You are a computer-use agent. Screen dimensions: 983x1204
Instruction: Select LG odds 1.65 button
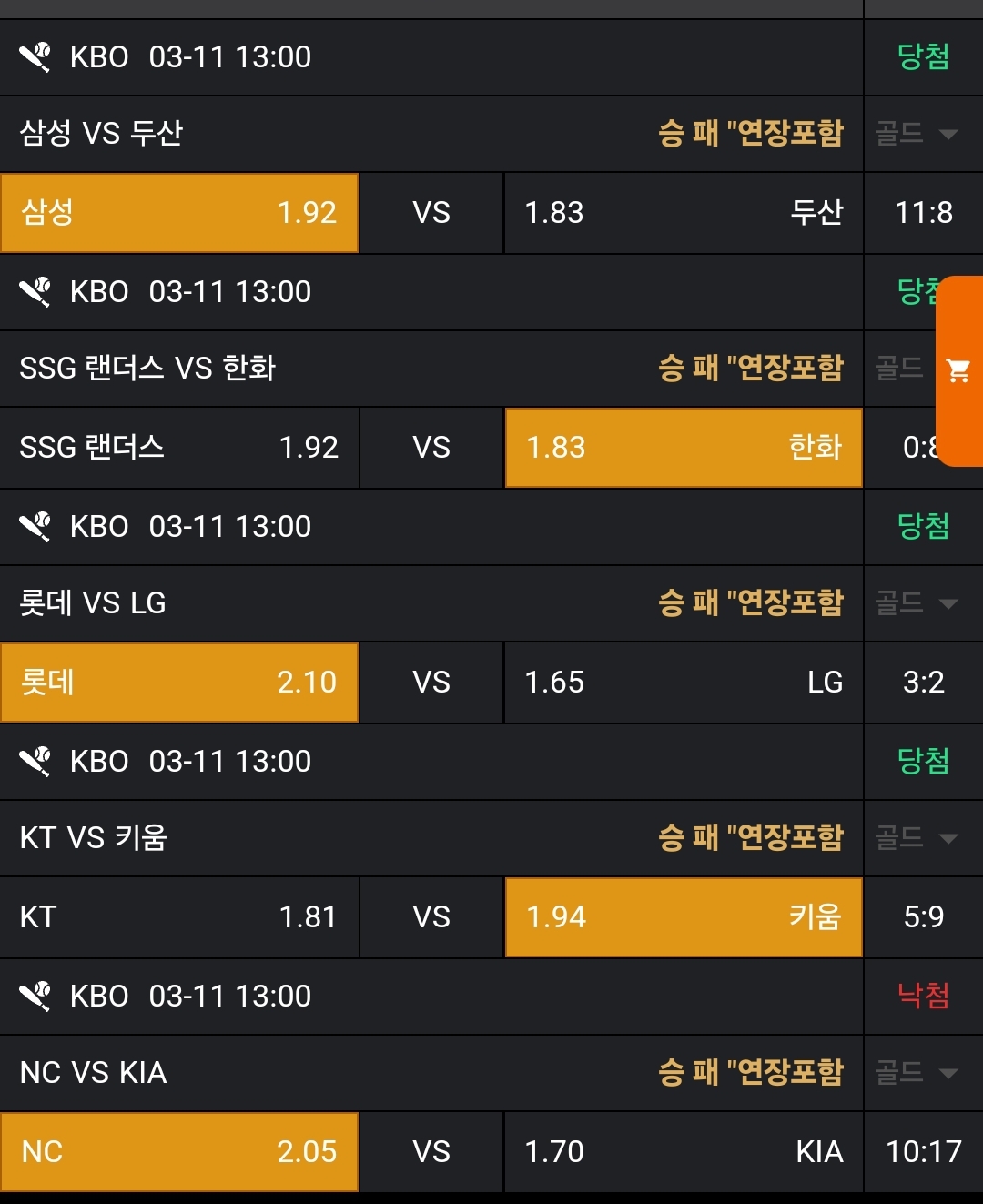683,683
